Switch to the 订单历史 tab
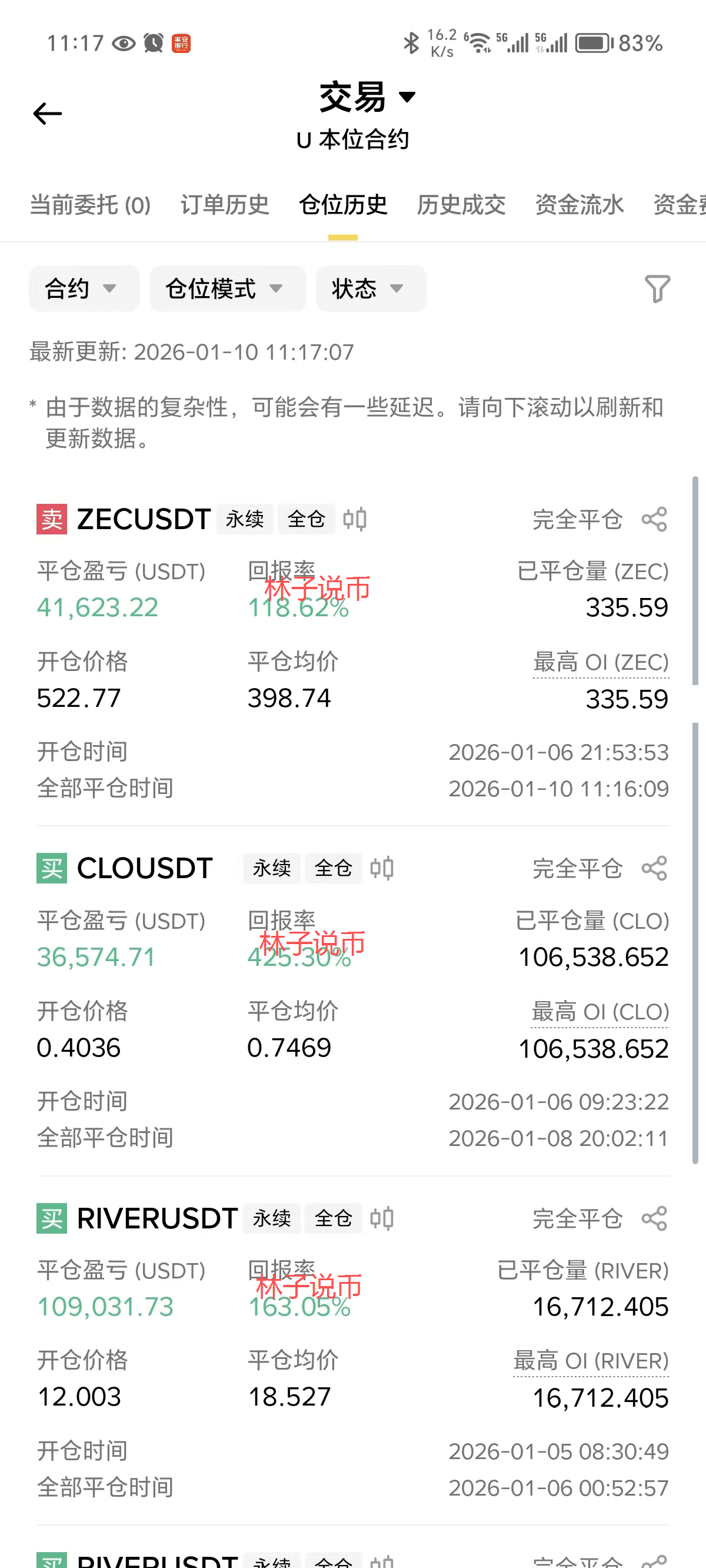Image resolution: width=706 pixels, height=1568 pixels. click(x=225, y=205)
